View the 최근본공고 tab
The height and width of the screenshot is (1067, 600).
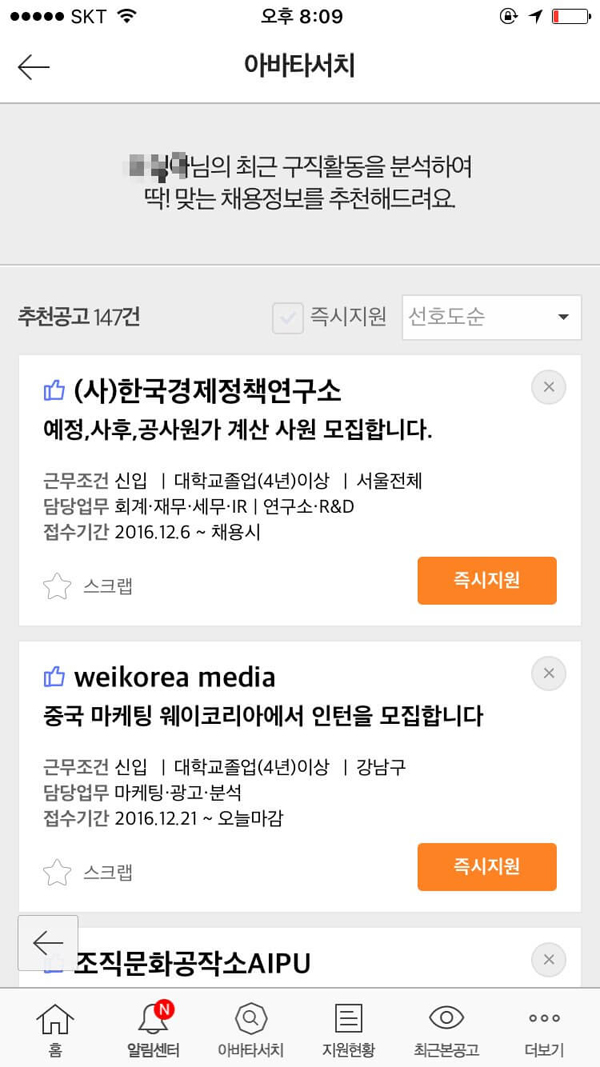(x=446, y=1030)
